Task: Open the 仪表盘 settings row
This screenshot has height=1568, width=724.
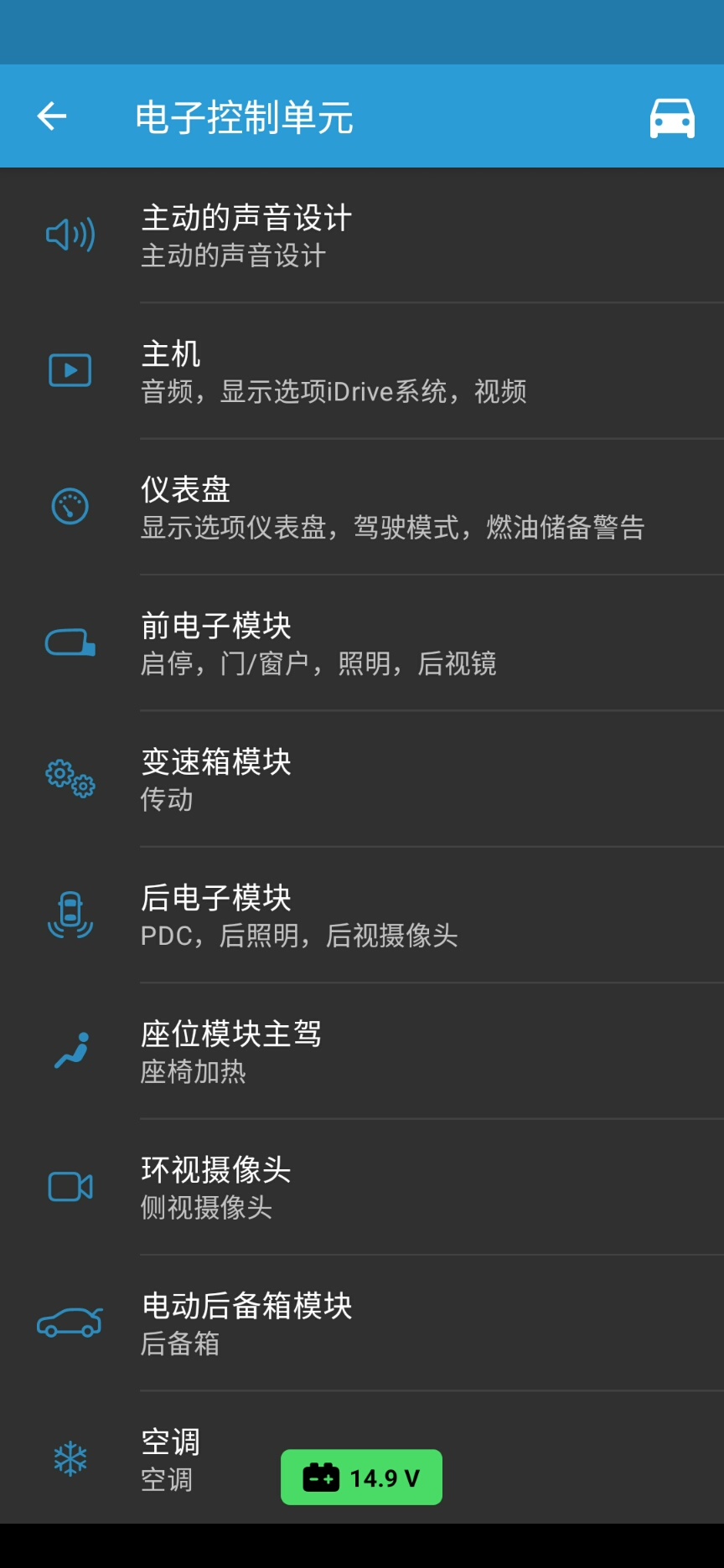Action: (x=362, y=508)
